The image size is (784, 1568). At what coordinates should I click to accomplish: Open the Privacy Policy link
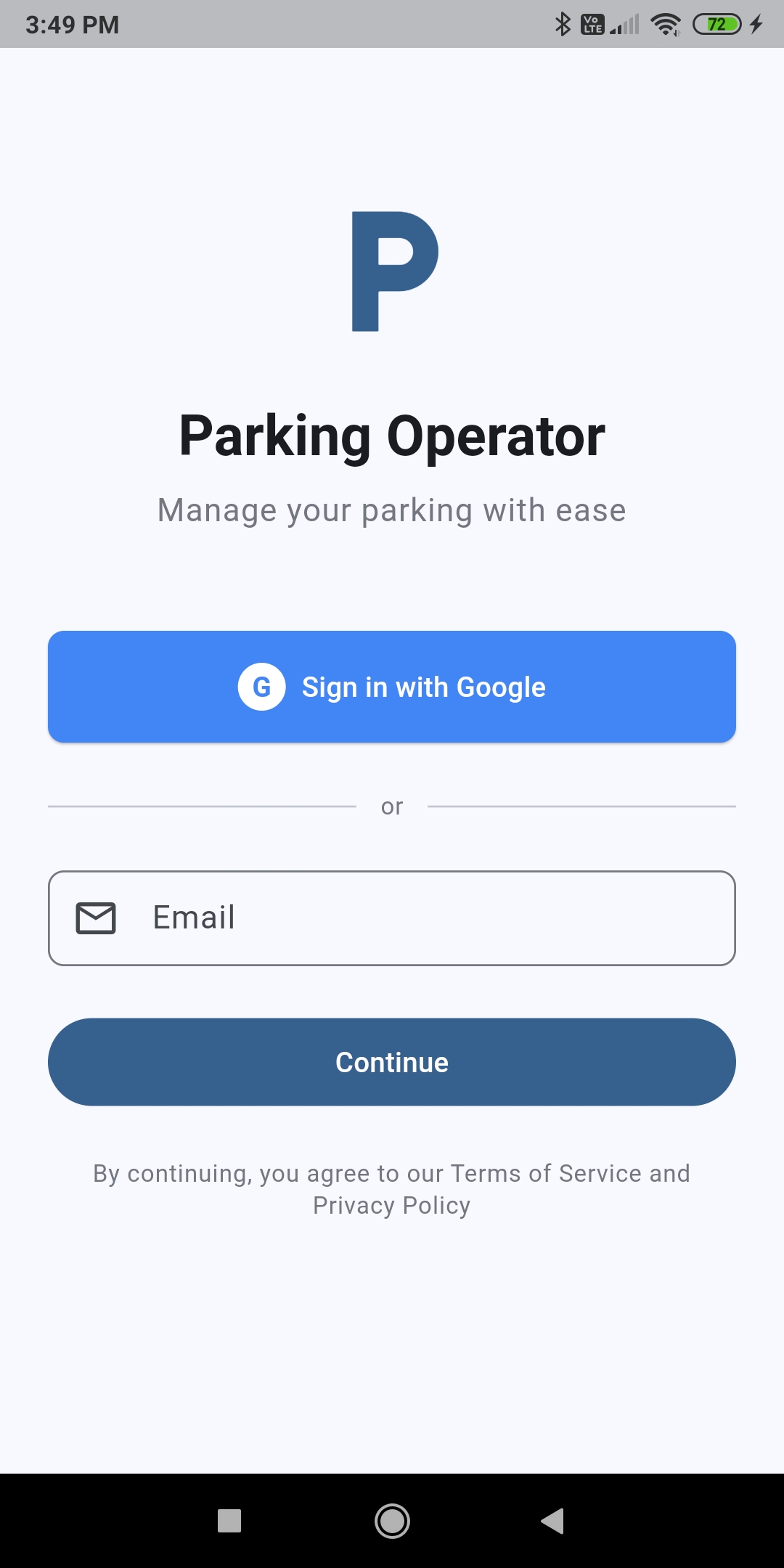click(391, 1205)
